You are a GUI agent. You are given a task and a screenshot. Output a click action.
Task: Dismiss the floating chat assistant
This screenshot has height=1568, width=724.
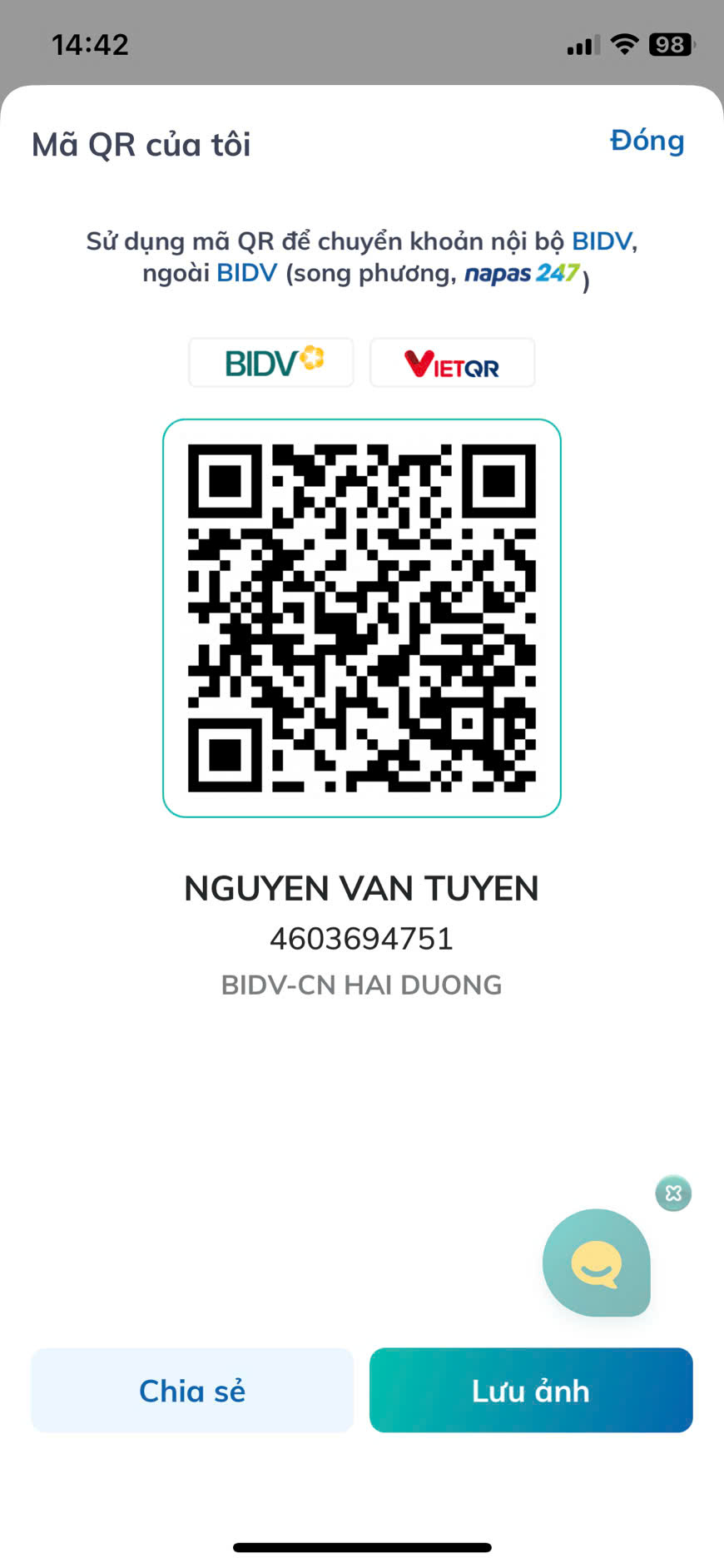(673, 1193)
